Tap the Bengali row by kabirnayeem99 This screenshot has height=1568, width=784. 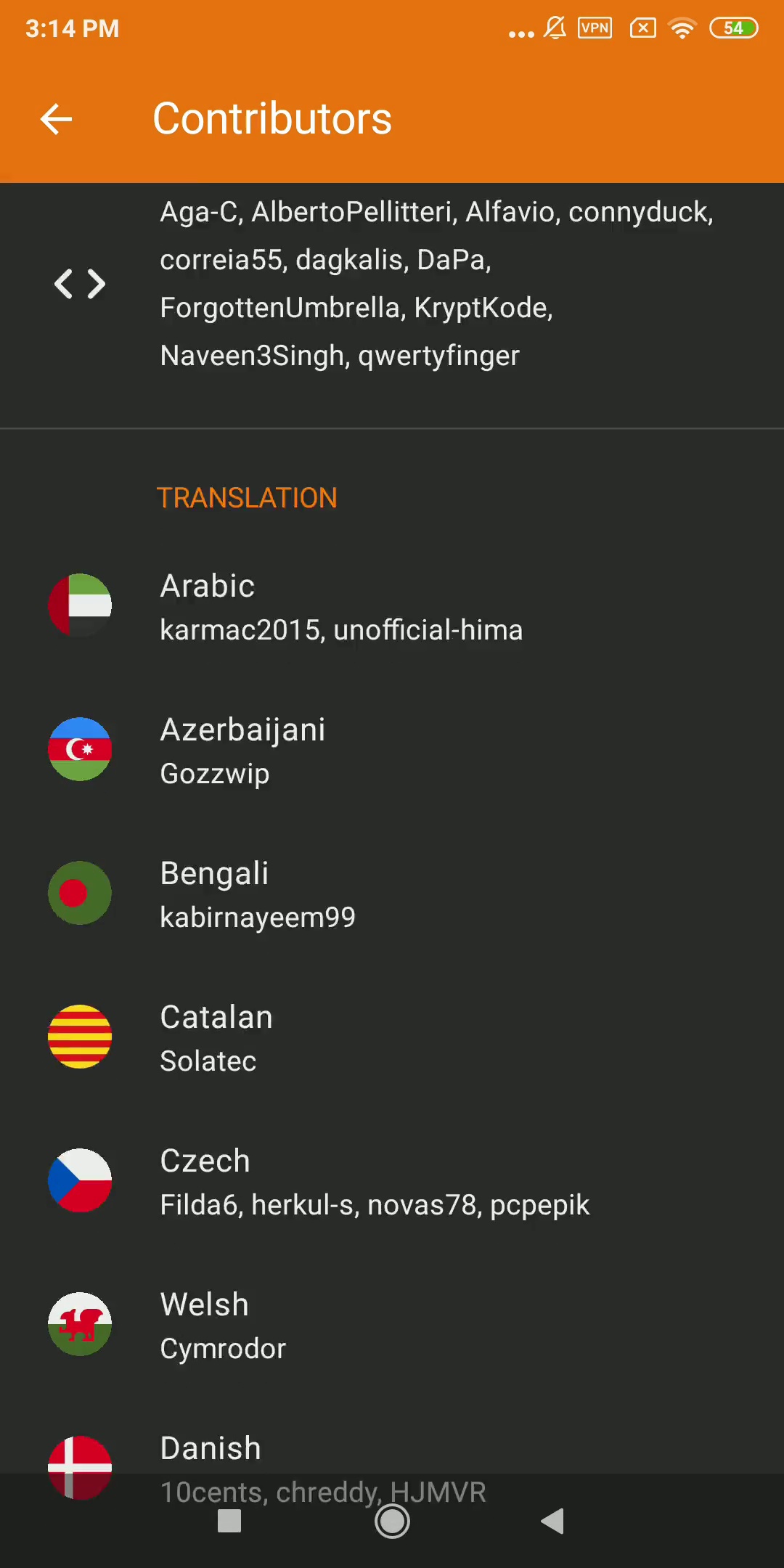pos(392,893)
